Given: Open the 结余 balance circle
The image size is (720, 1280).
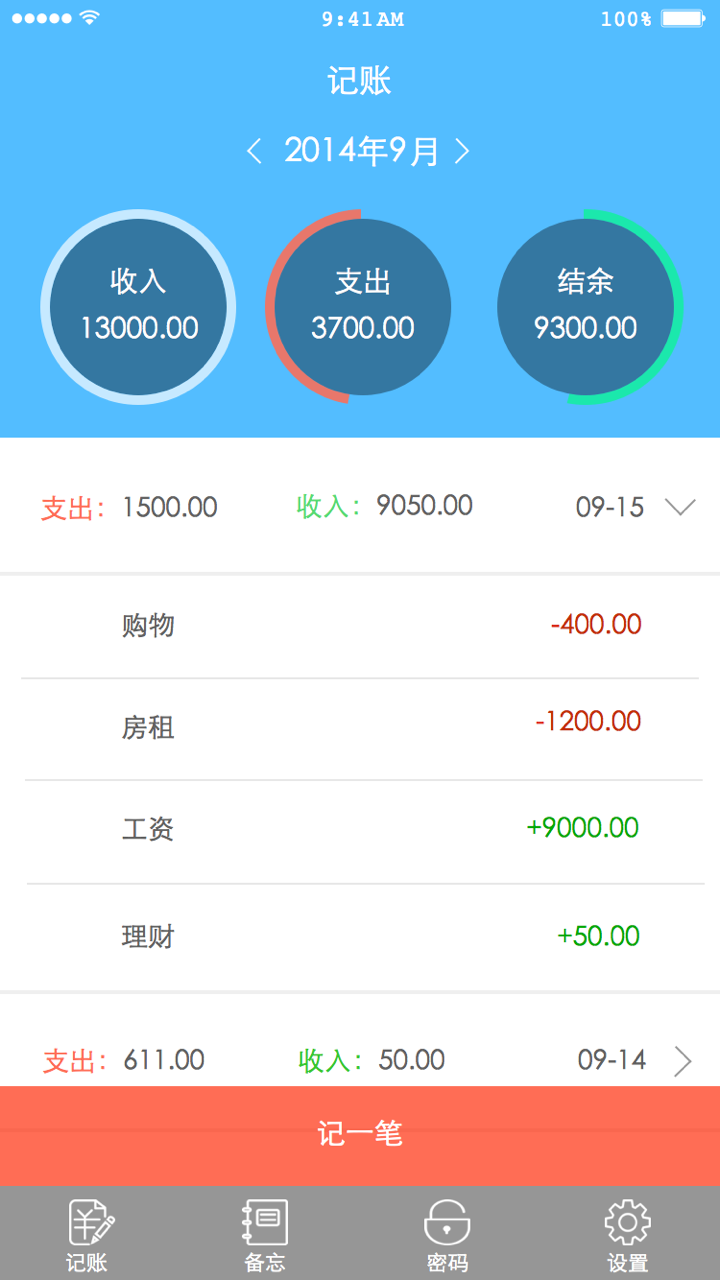Looking at the screenshot, I should pyautogui.click(x=586, y=307).
